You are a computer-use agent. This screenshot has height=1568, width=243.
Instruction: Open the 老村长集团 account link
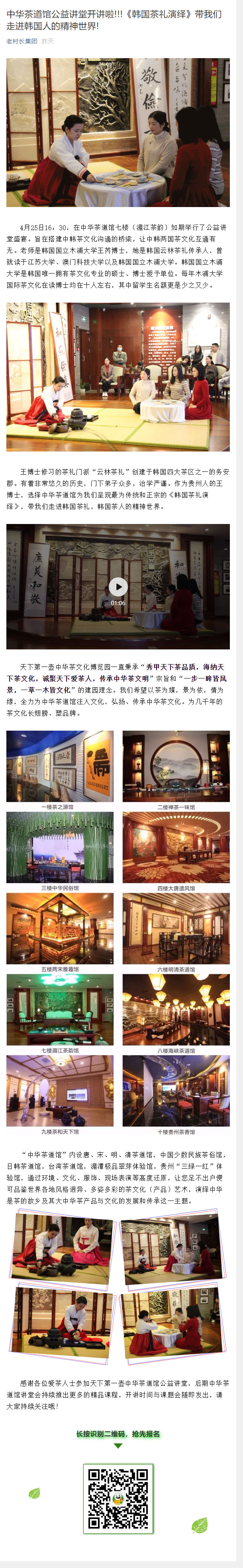(x=22, y=41)
